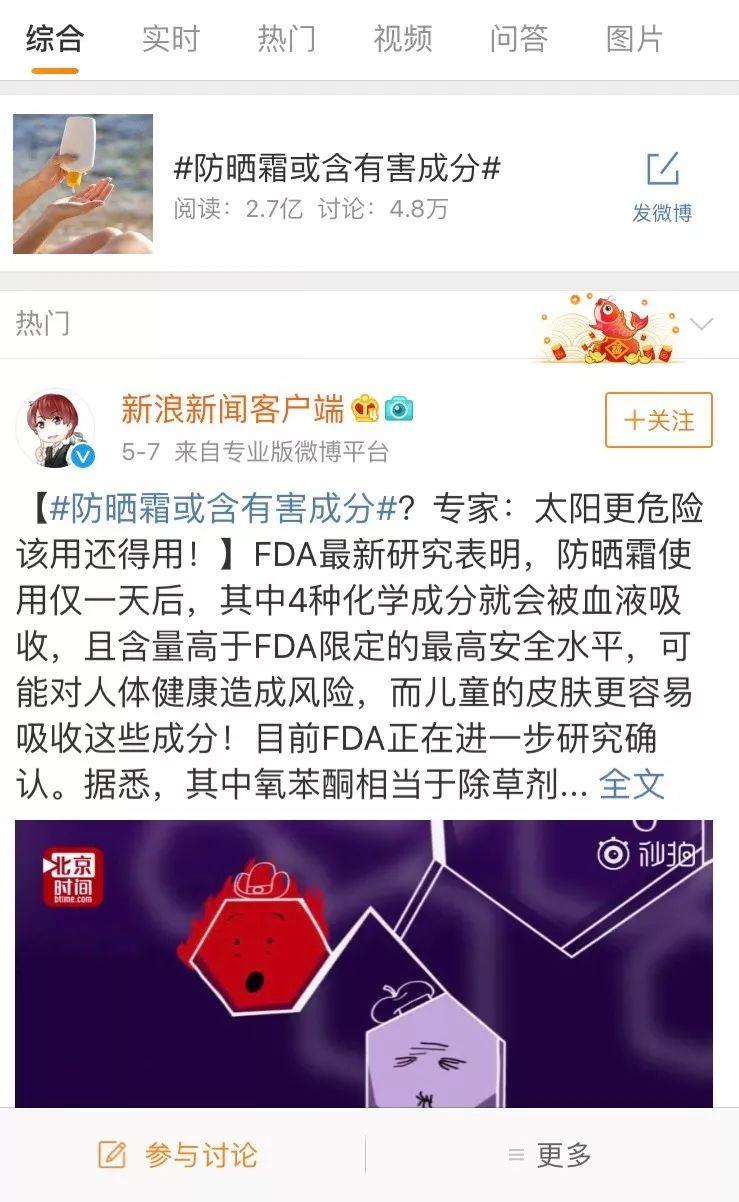Switch to the 实时 tab
Viewport: 739px width, 1202px height.
(x=170, y=39)
